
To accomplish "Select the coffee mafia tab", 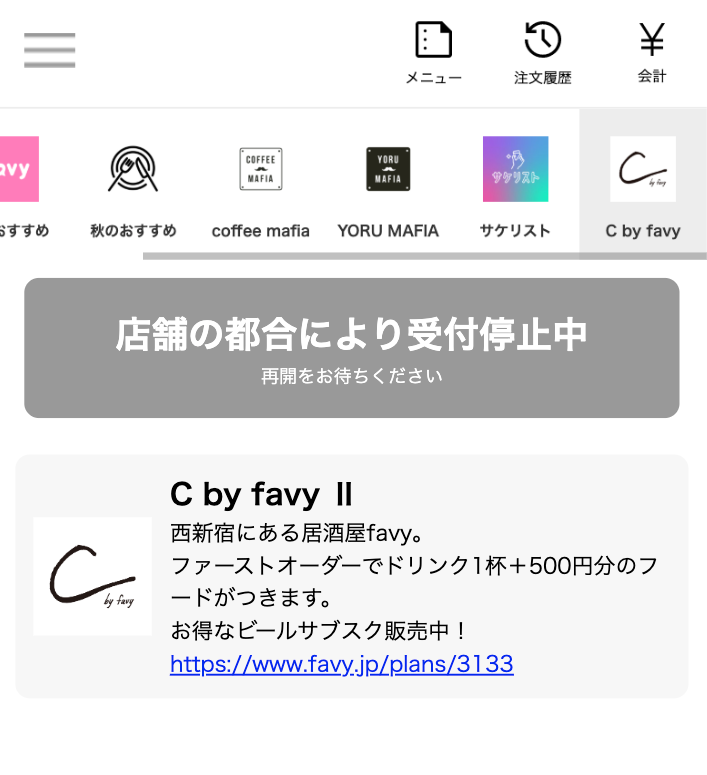I will pyautogui.click(x=261, y=185).
